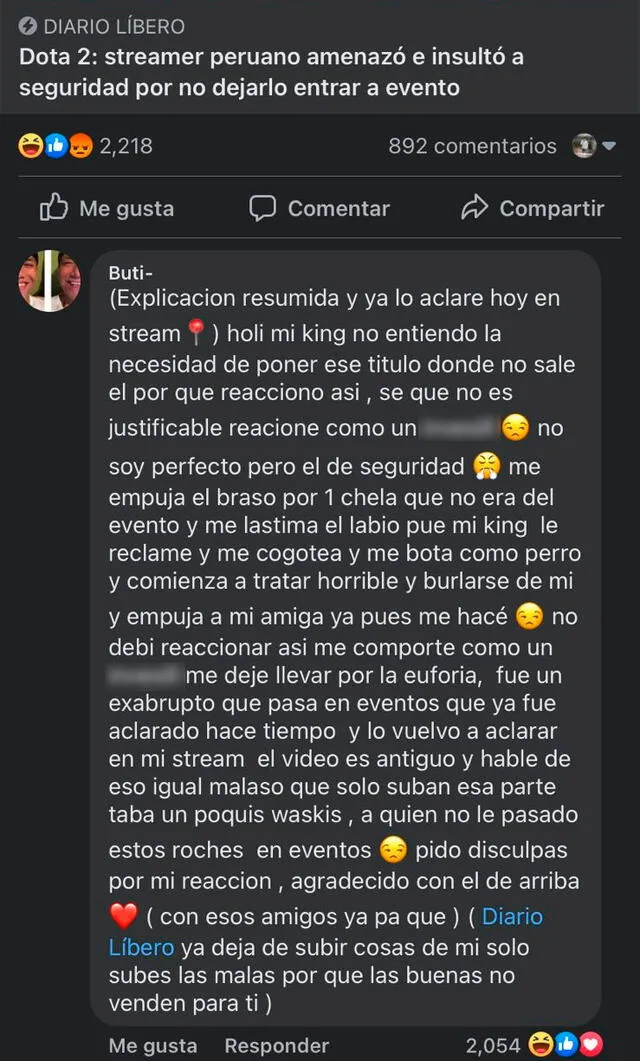
Task: Like the post with Me gusta
Action: (x=106, y=208)
